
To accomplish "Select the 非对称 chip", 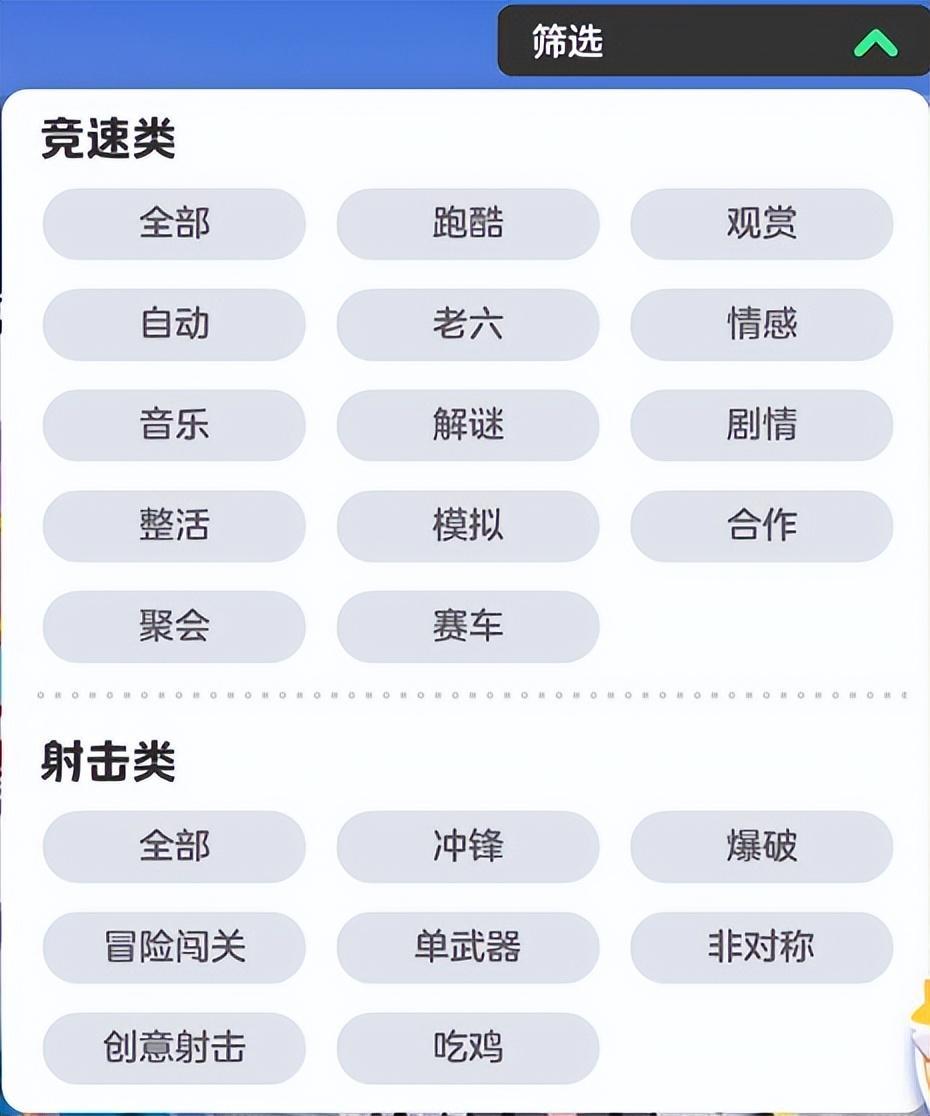I will click(x=761, y=948).
